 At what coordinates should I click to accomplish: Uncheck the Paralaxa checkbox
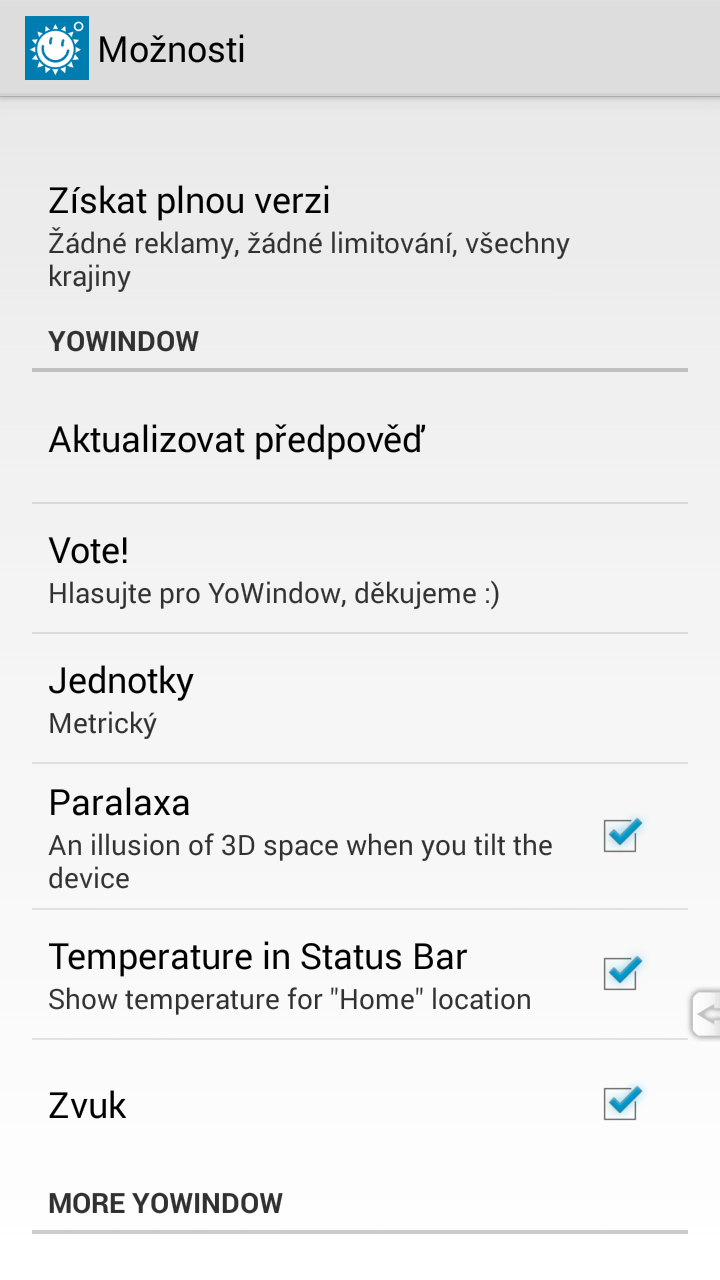click(621, 835)
